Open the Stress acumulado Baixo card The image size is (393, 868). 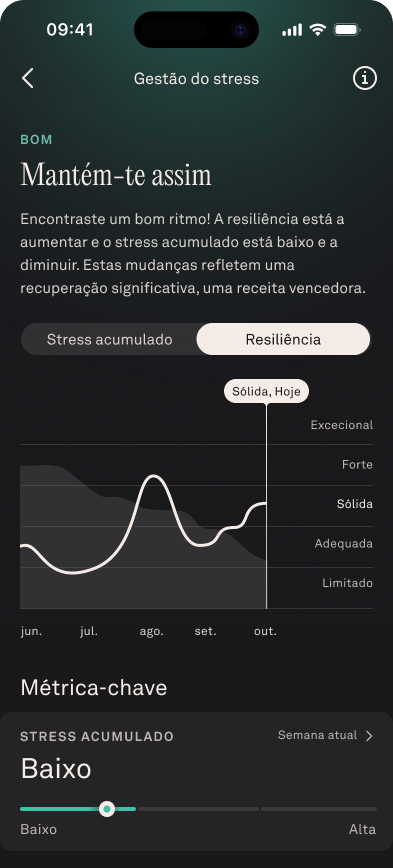point(196,781)
